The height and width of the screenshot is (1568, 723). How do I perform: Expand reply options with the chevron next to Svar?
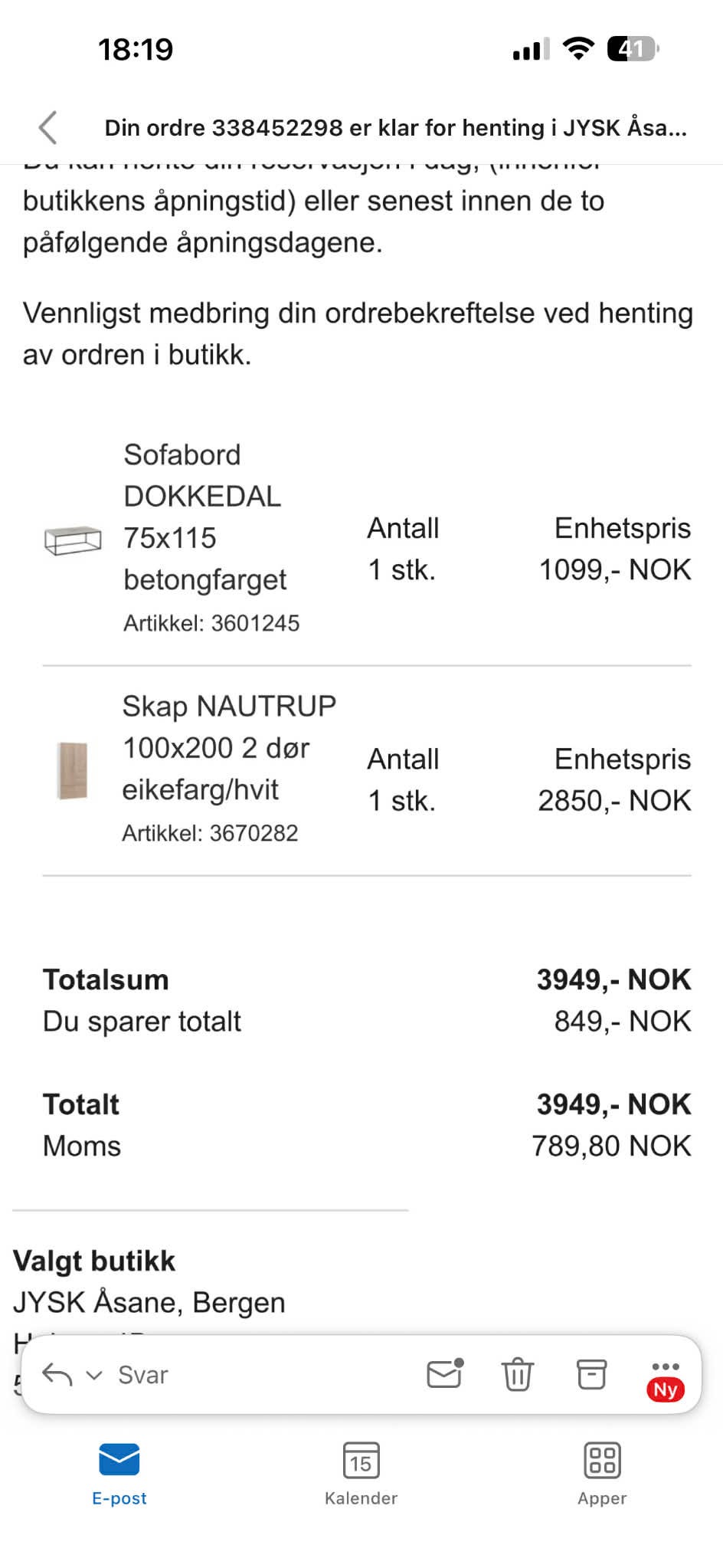(x=93, y=1374)
